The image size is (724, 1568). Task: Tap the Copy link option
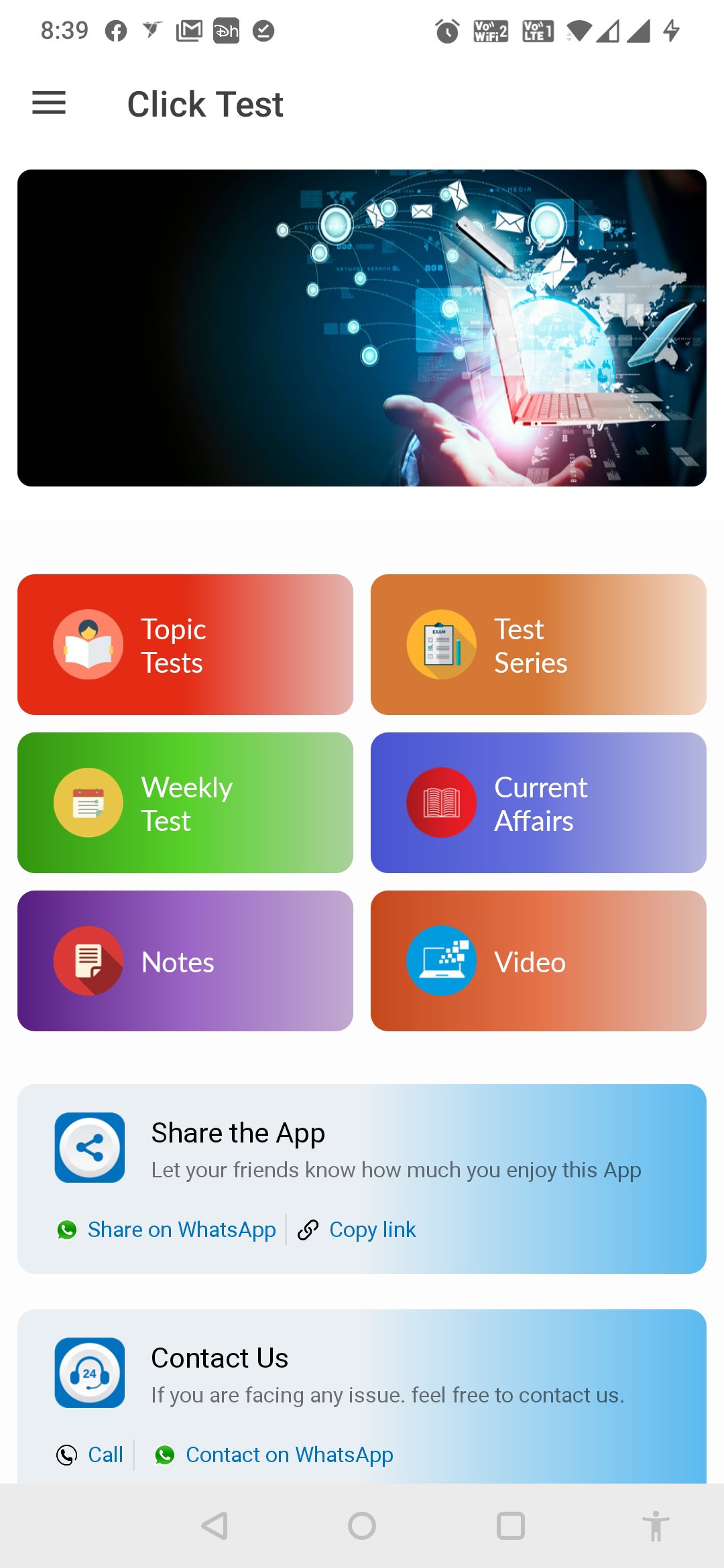(372, 1230)
